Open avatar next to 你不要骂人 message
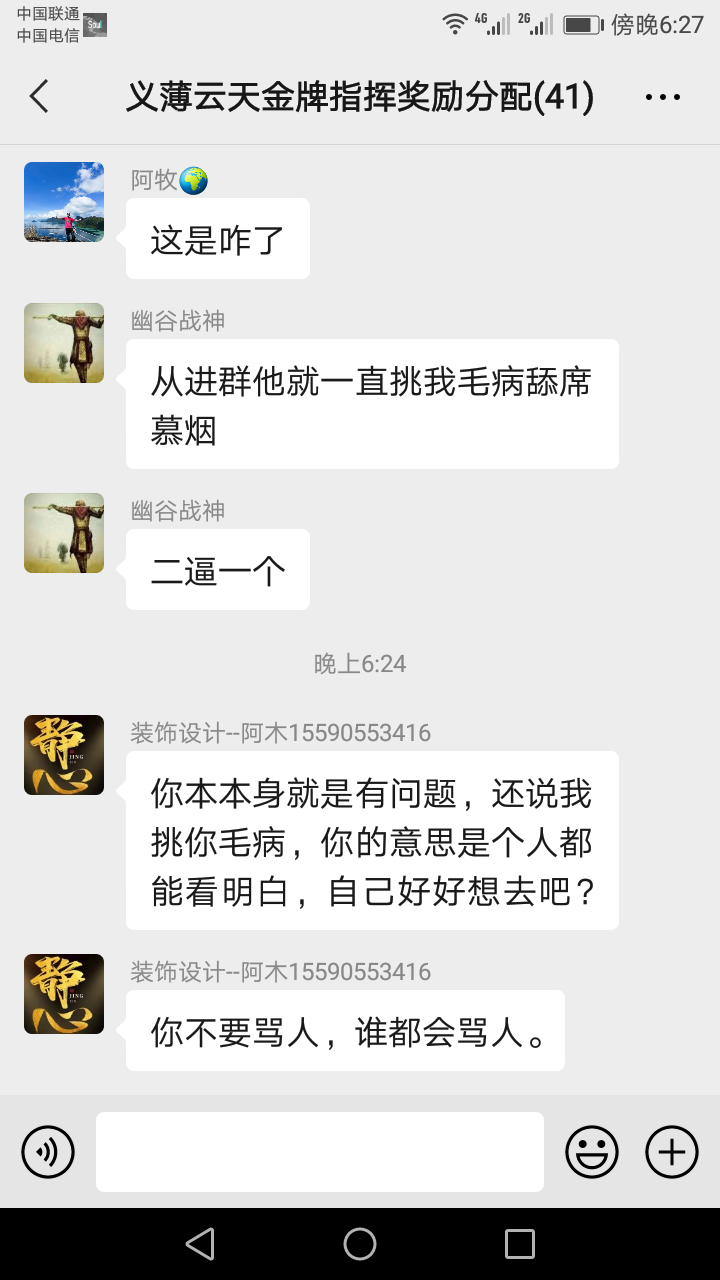This screenshot has width=720, height=1280. click(64, 994)
